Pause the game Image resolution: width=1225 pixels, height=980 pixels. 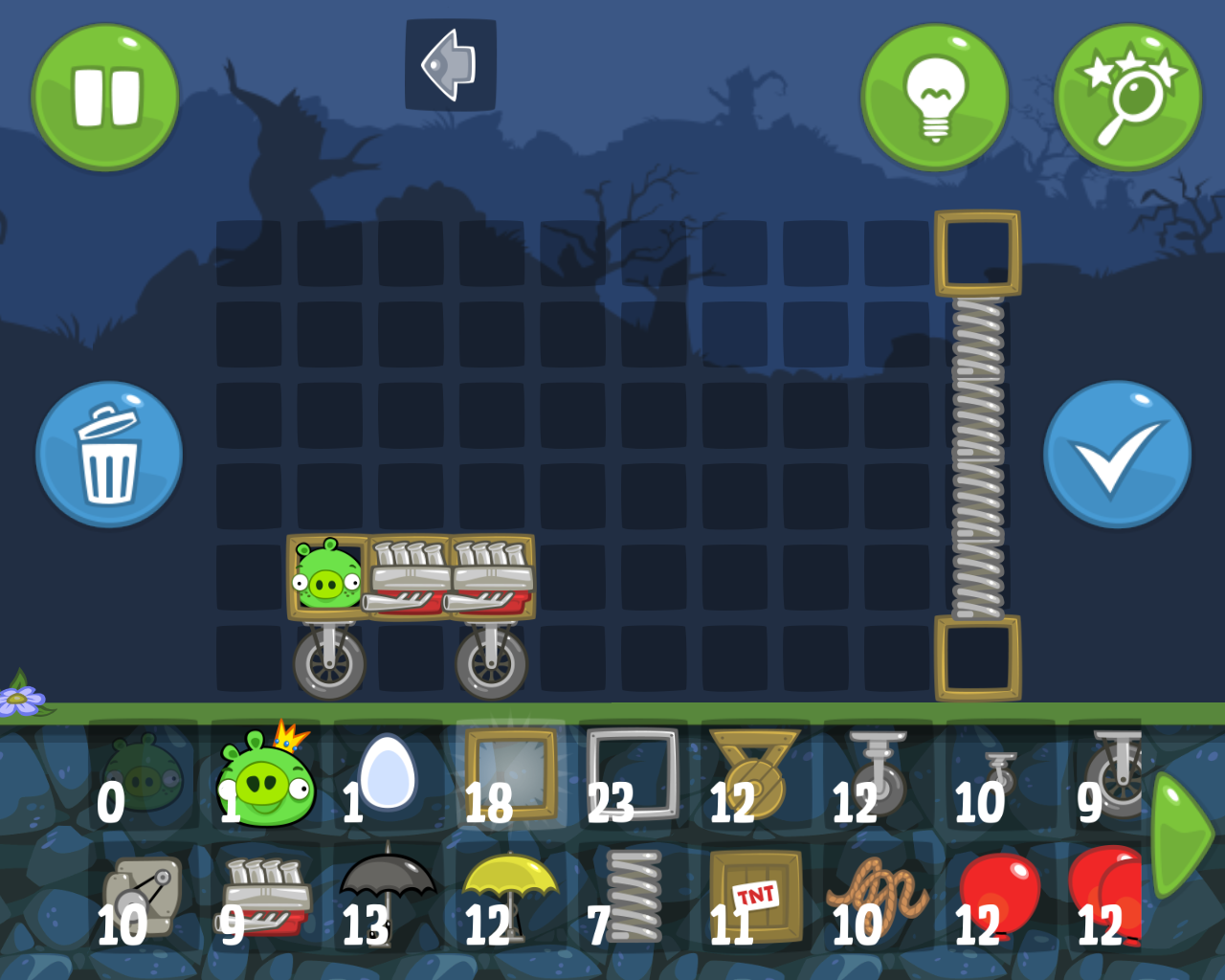click(105, 98)
